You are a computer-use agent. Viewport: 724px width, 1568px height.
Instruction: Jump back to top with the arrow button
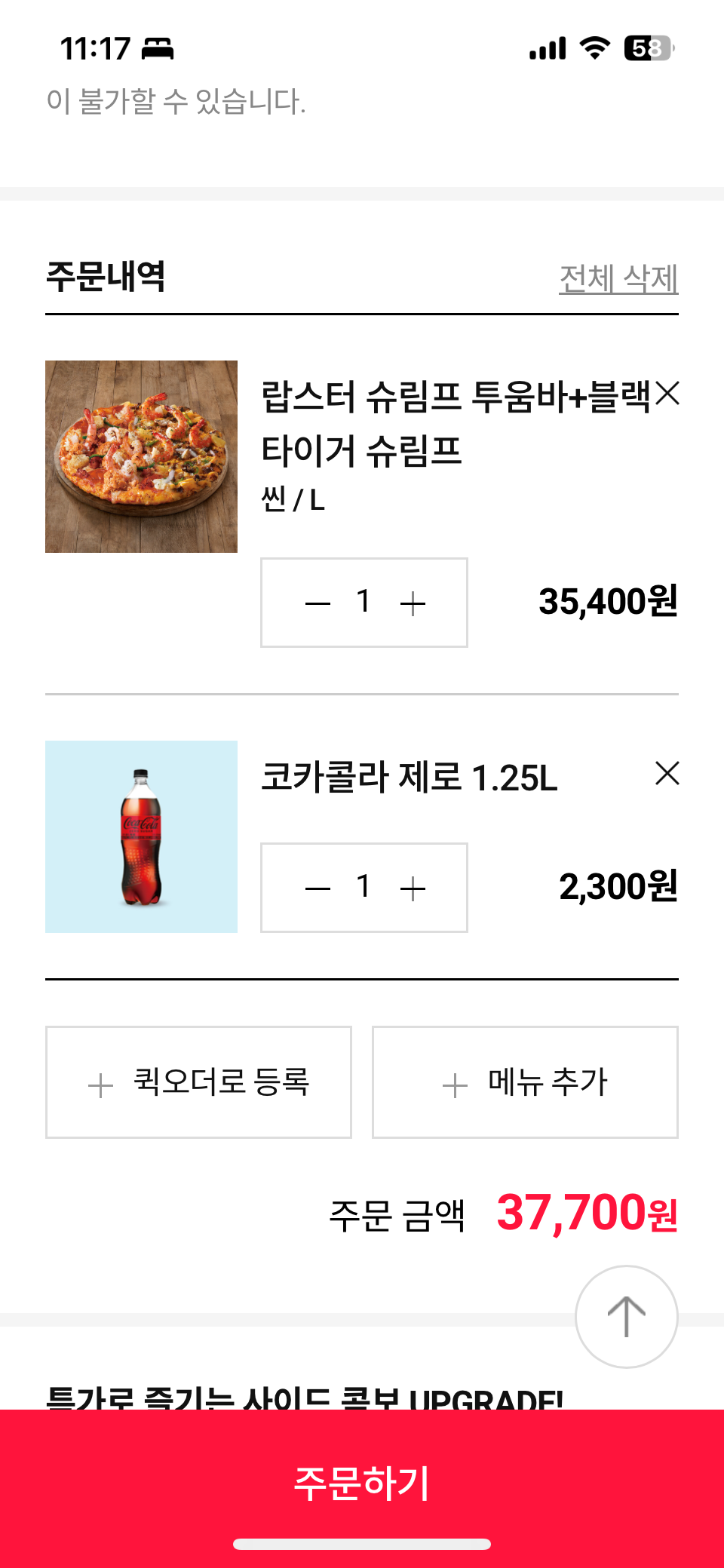626,1317
